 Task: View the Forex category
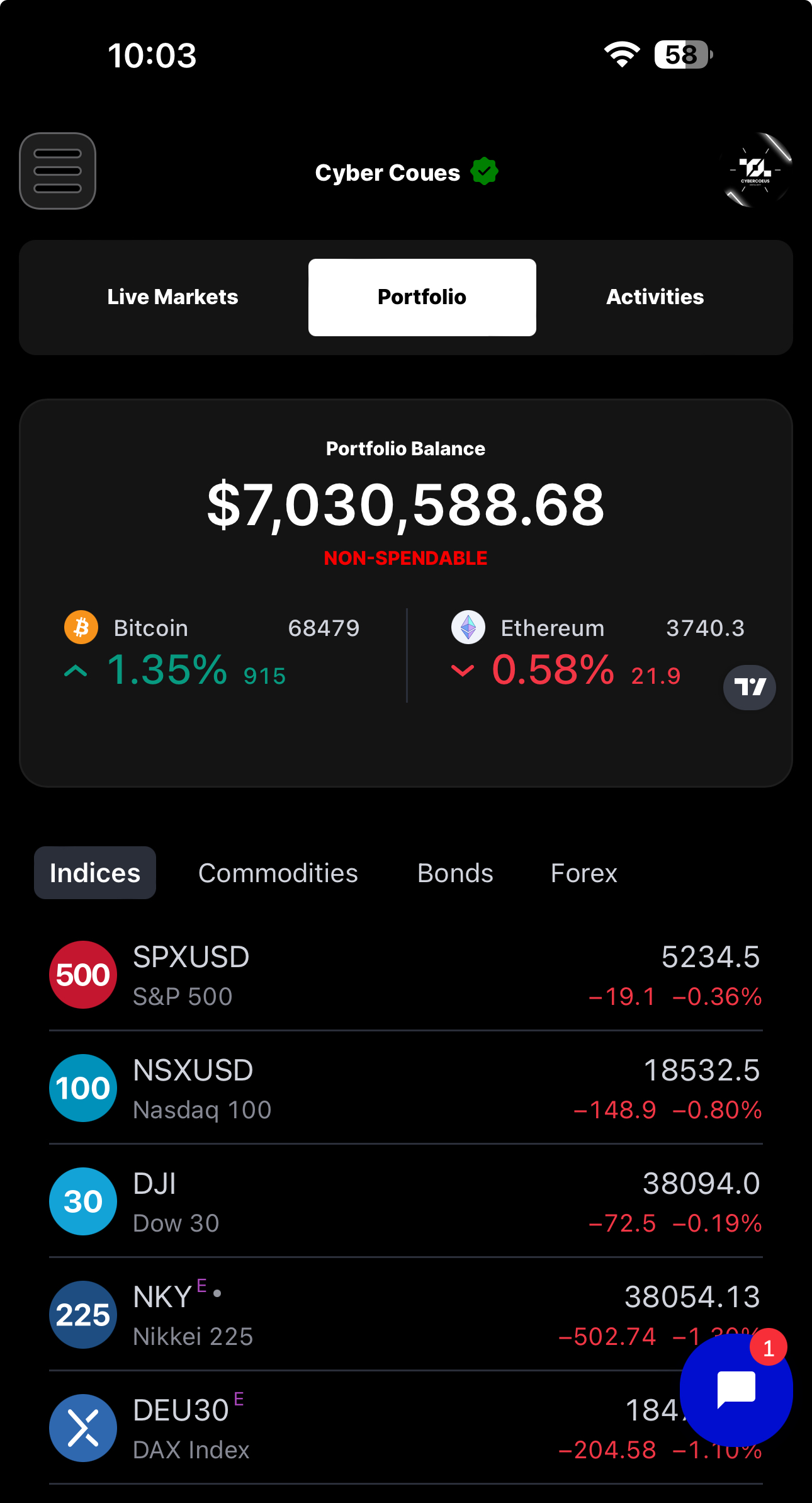click(584, 873)
